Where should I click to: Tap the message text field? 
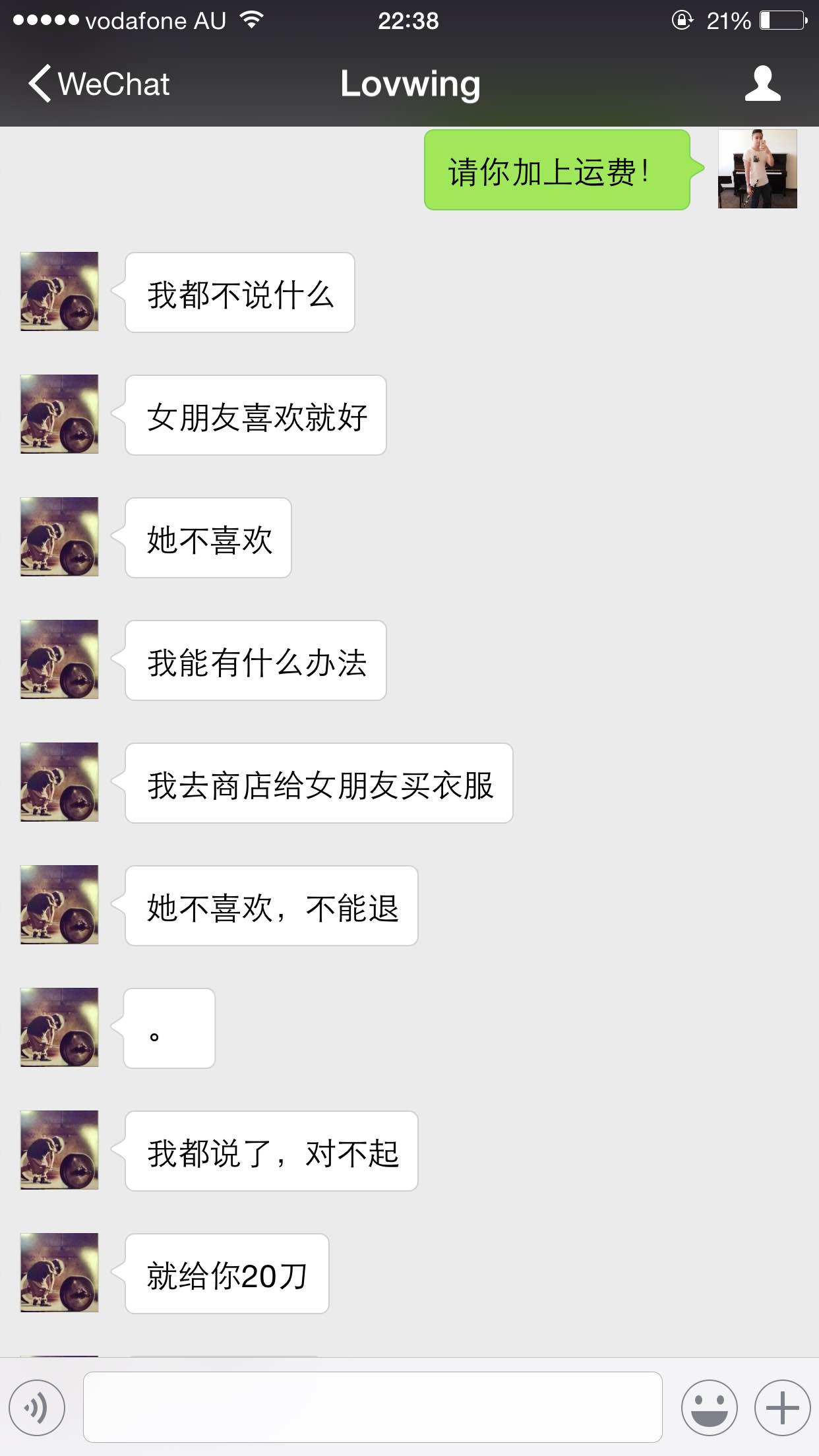(373, 1407)
